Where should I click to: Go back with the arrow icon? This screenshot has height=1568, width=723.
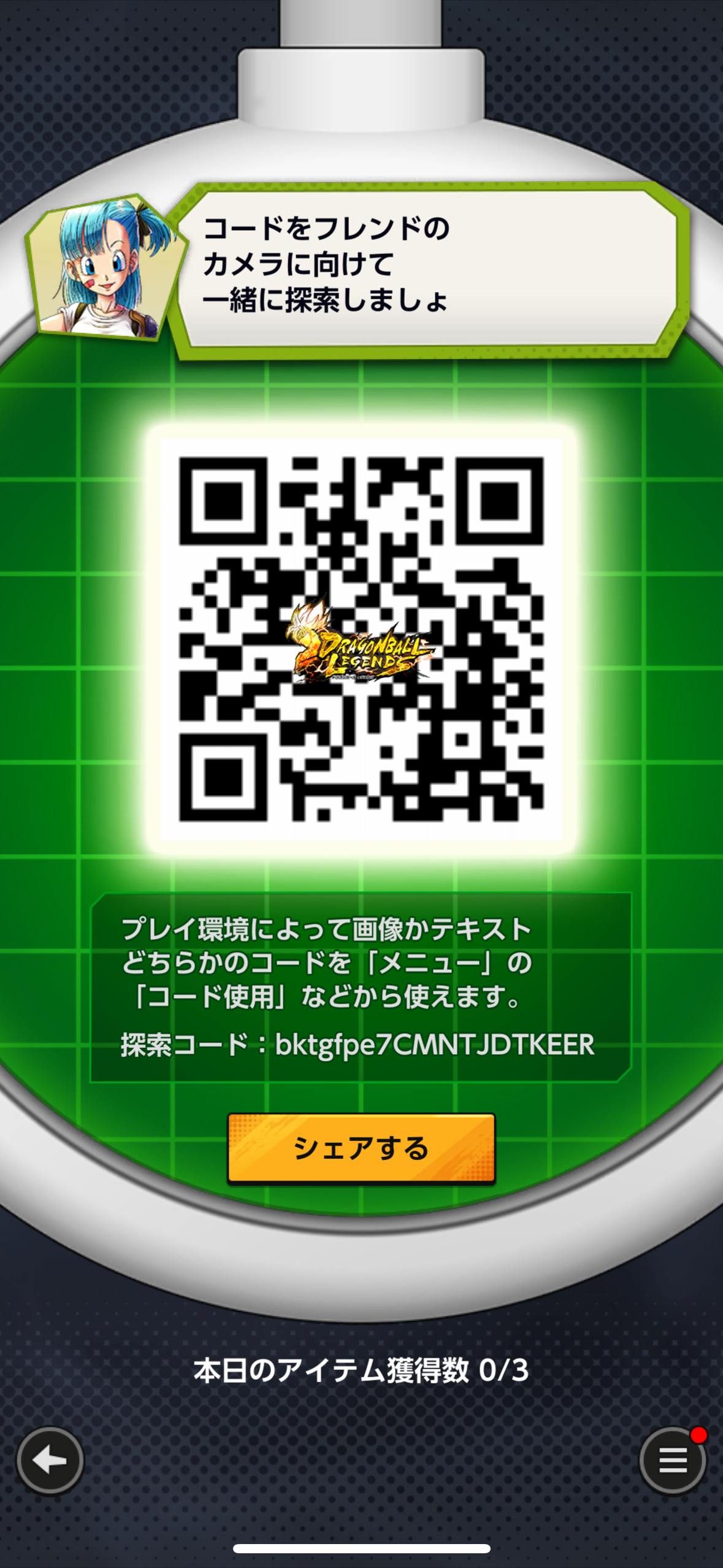(50, 1460)
